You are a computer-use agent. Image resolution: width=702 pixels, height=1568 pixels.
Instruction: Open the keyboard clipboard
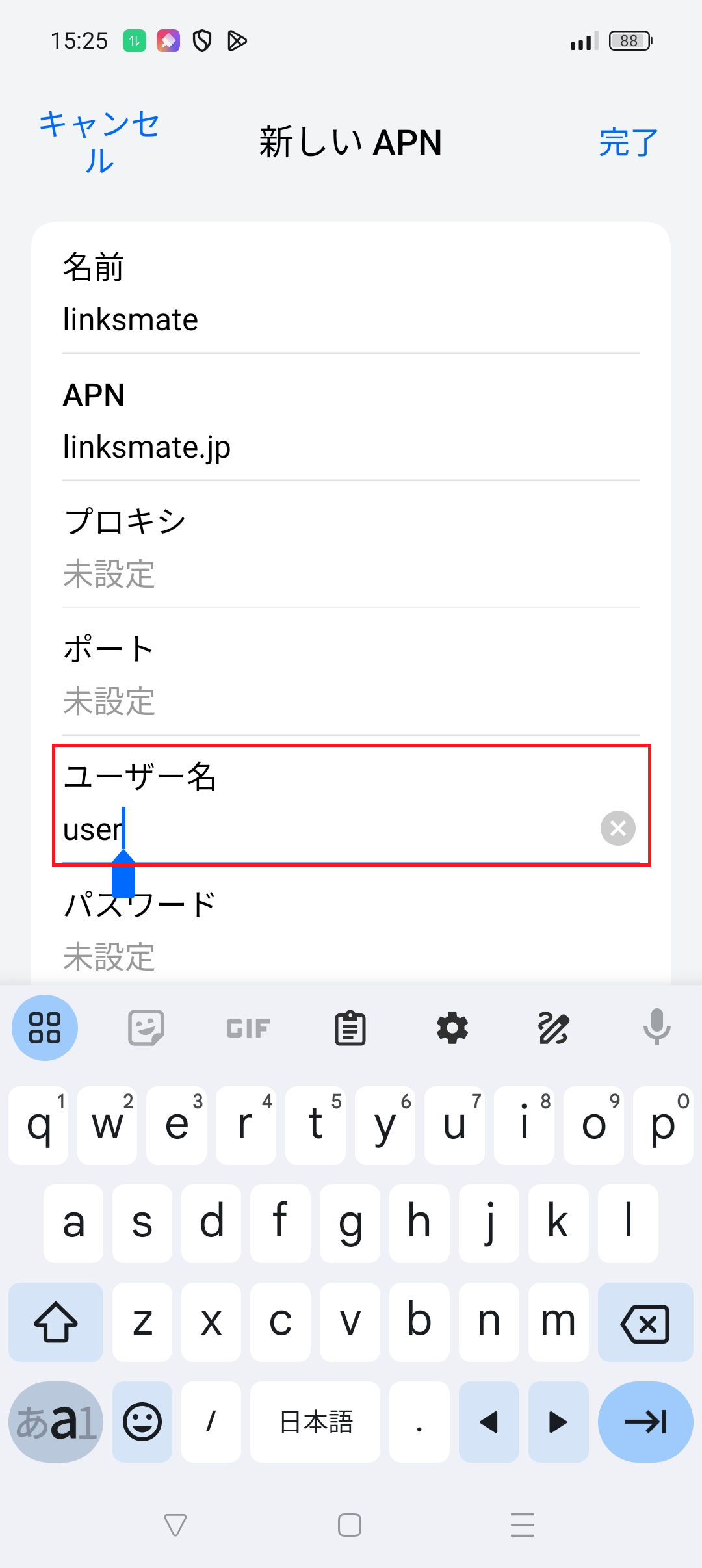350,1028
